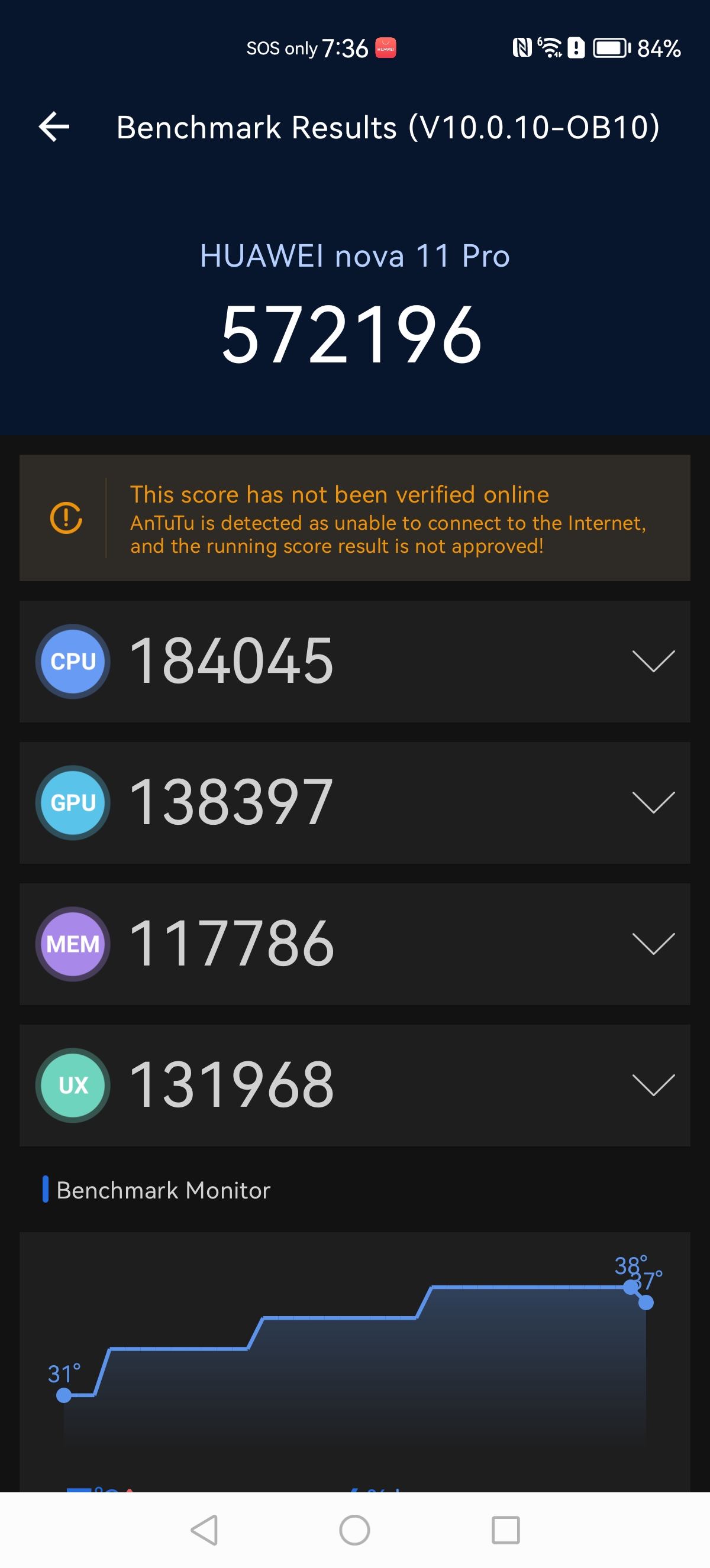This screenshot has width=710, height=1568.
Task: Expand the CPU score details
Action: (653, 661)
